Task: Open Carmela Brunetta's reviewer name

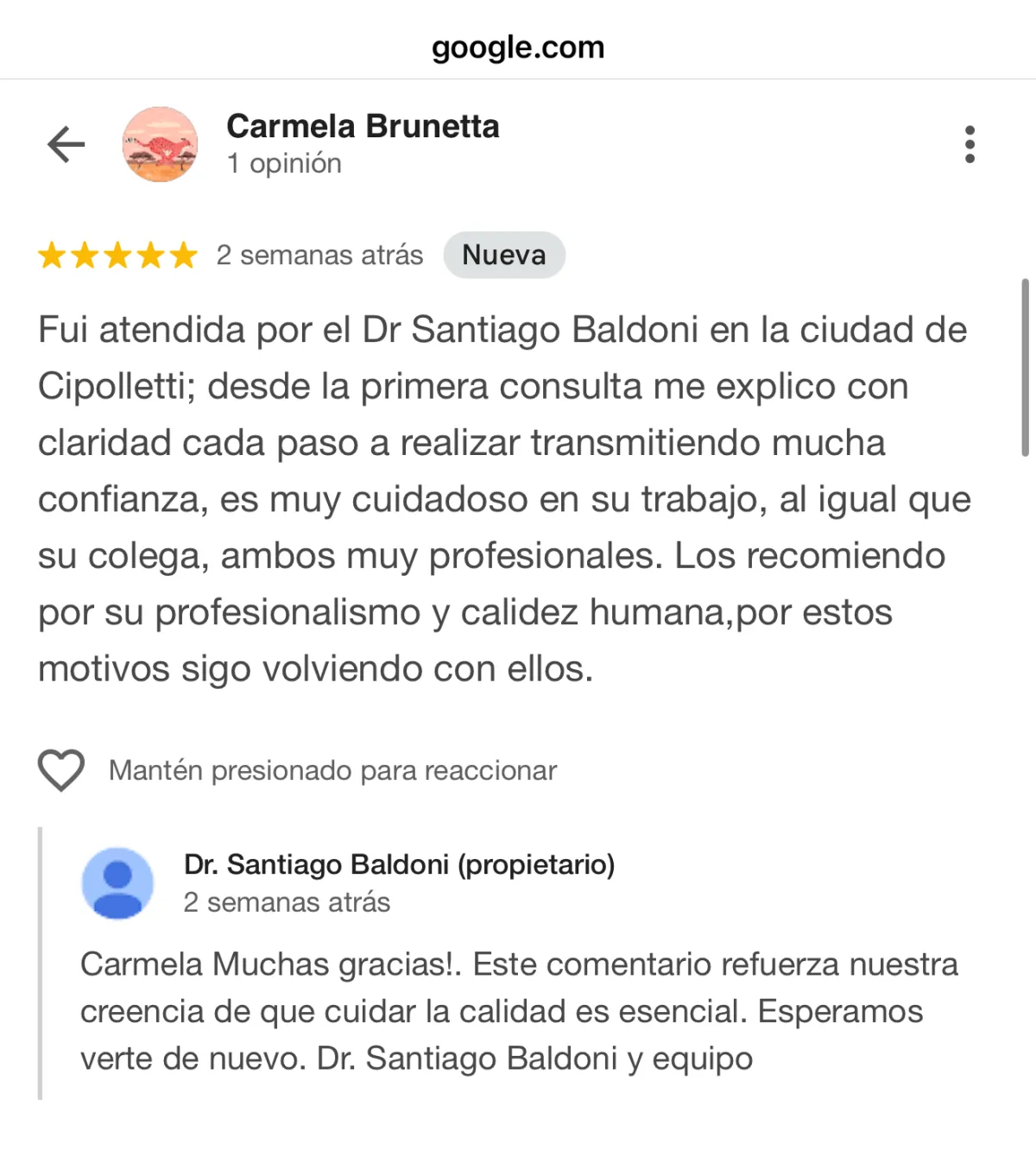Action: (363, 126)
